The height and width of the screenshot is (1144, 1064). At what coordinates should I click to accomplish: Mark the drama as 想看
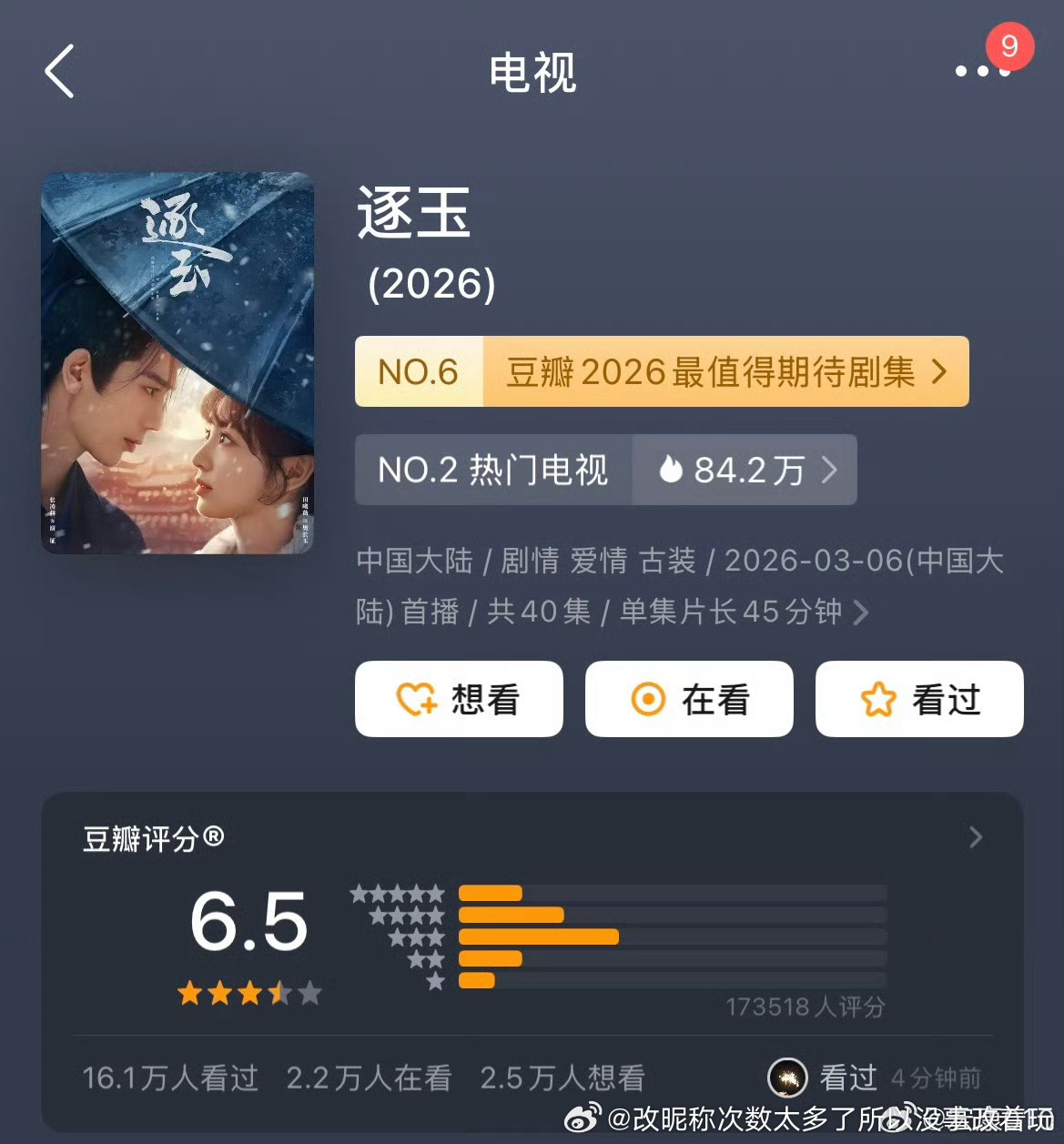pos(459,699)
